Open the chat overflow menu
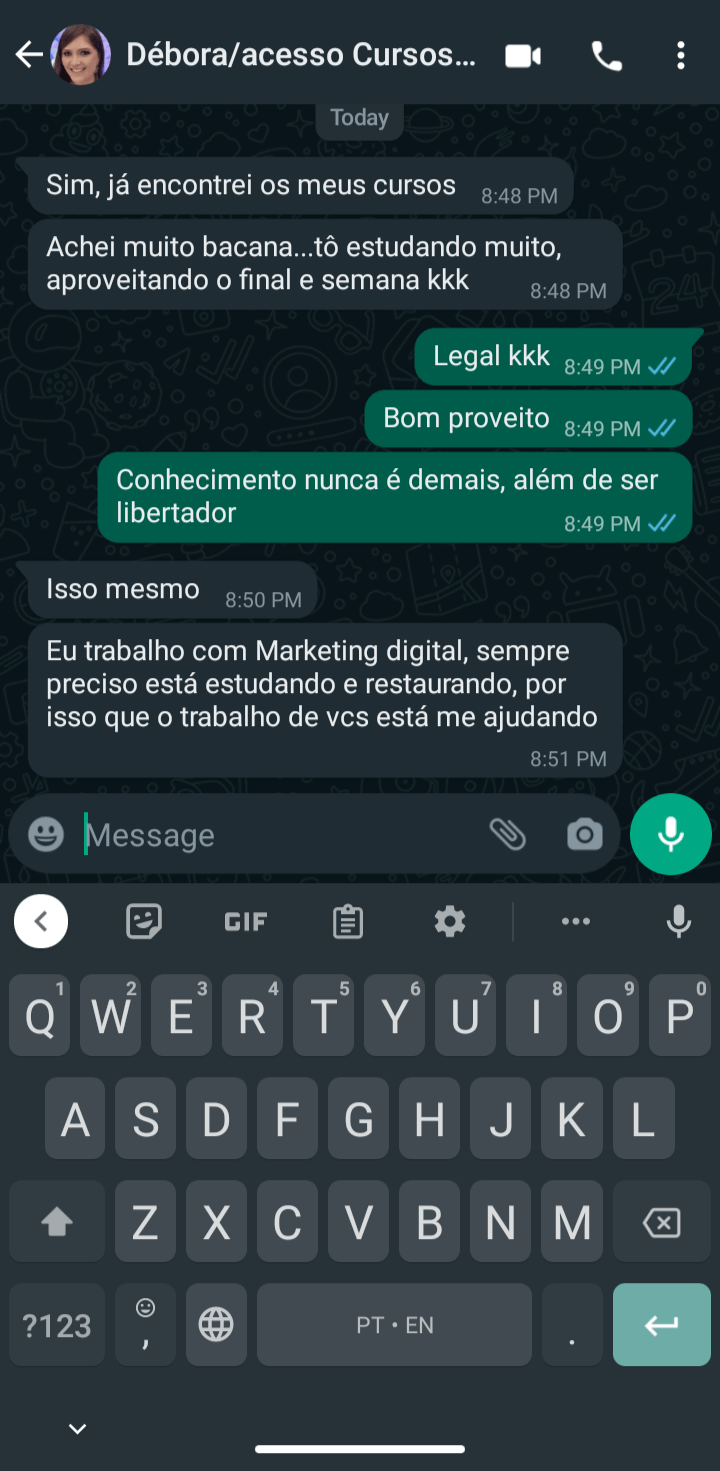 [681, 56]
